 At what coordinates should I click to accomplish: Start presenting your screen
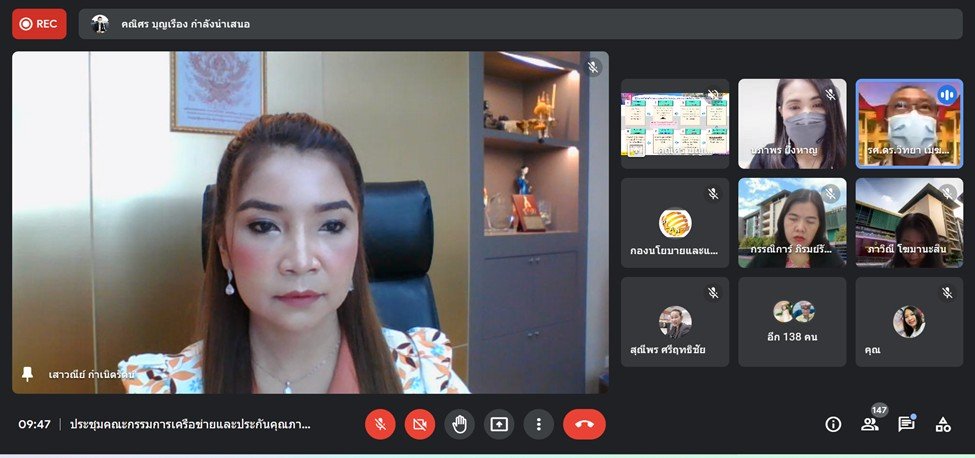499,424
